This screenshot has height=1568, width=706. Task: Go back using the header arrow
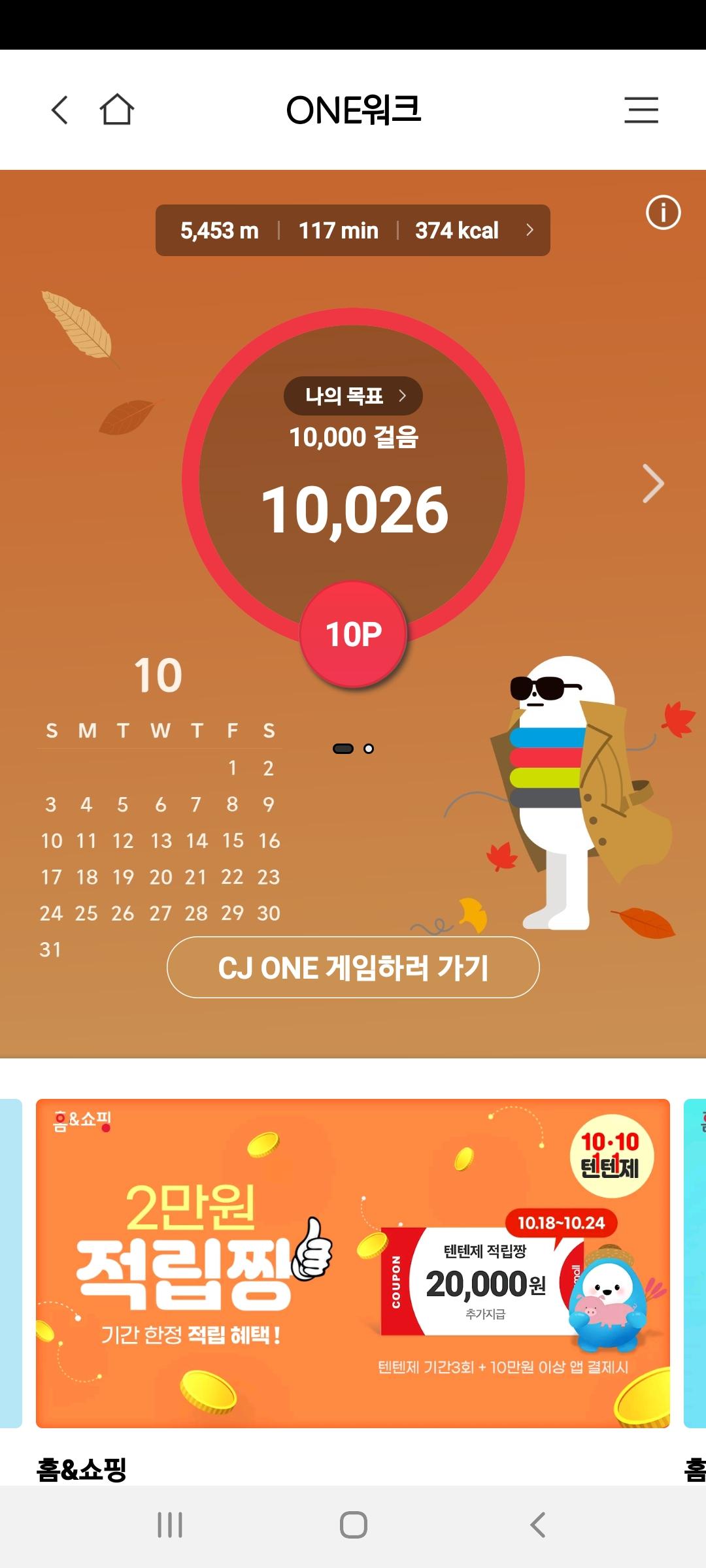60,110
